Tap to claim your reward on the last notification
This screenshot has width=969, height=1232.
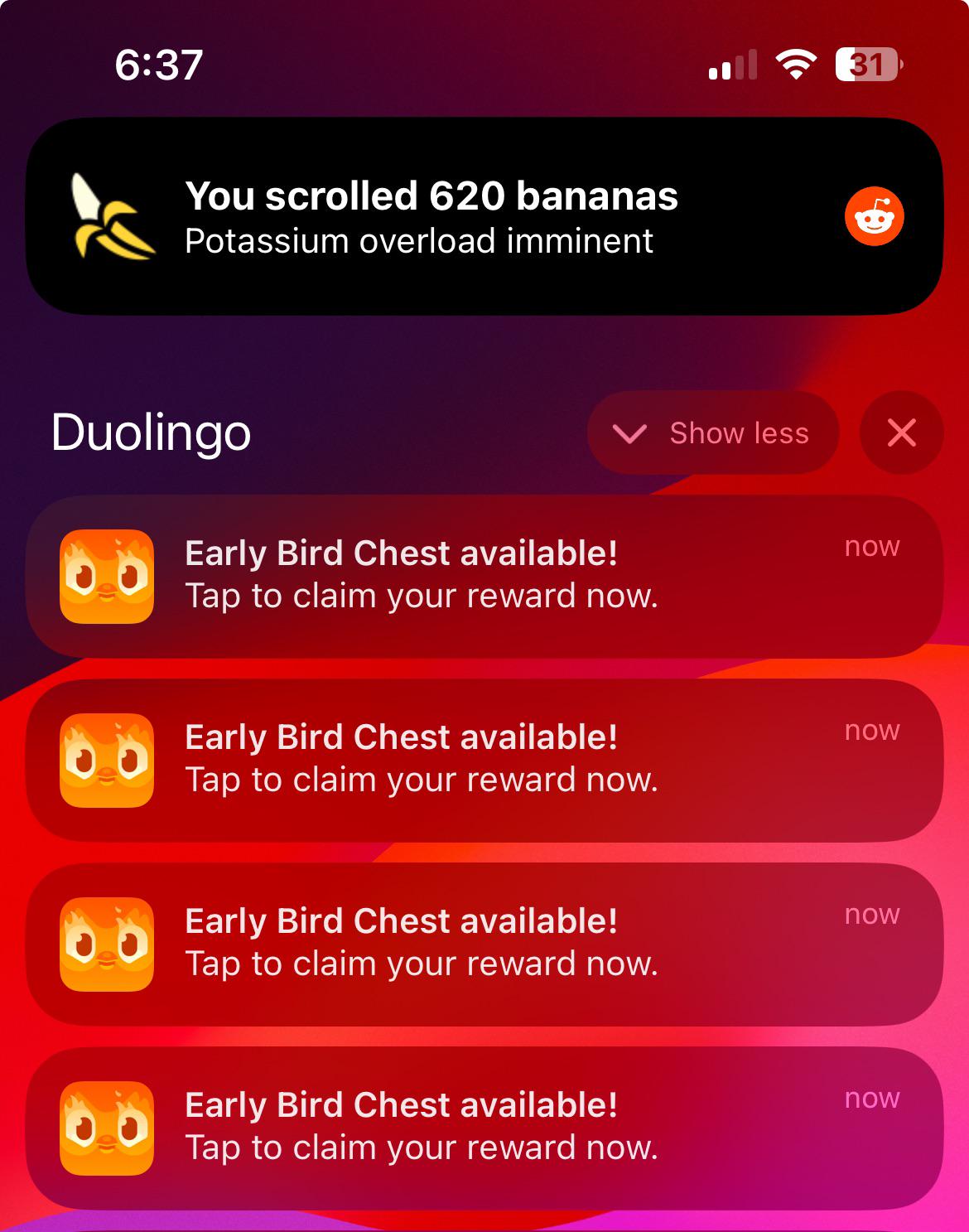[422, 1147]
